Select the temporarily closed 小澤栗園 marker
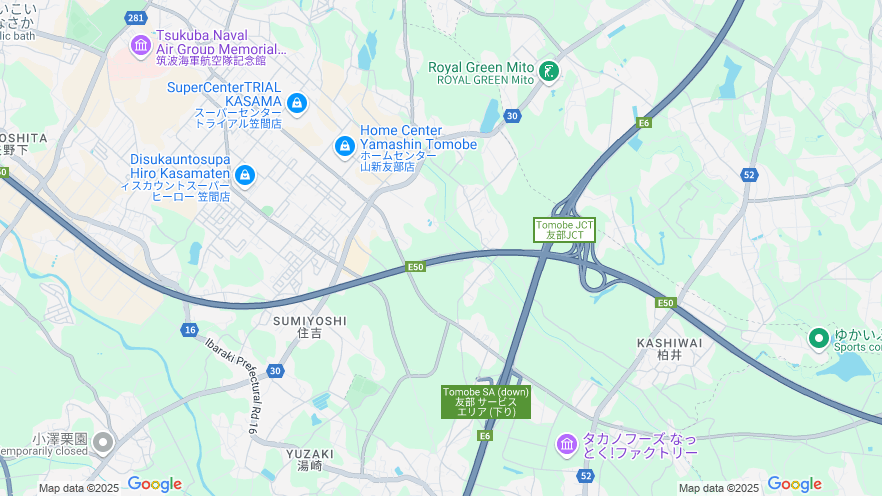This screenshot has width=882, height=496. [x=103, y=441]
